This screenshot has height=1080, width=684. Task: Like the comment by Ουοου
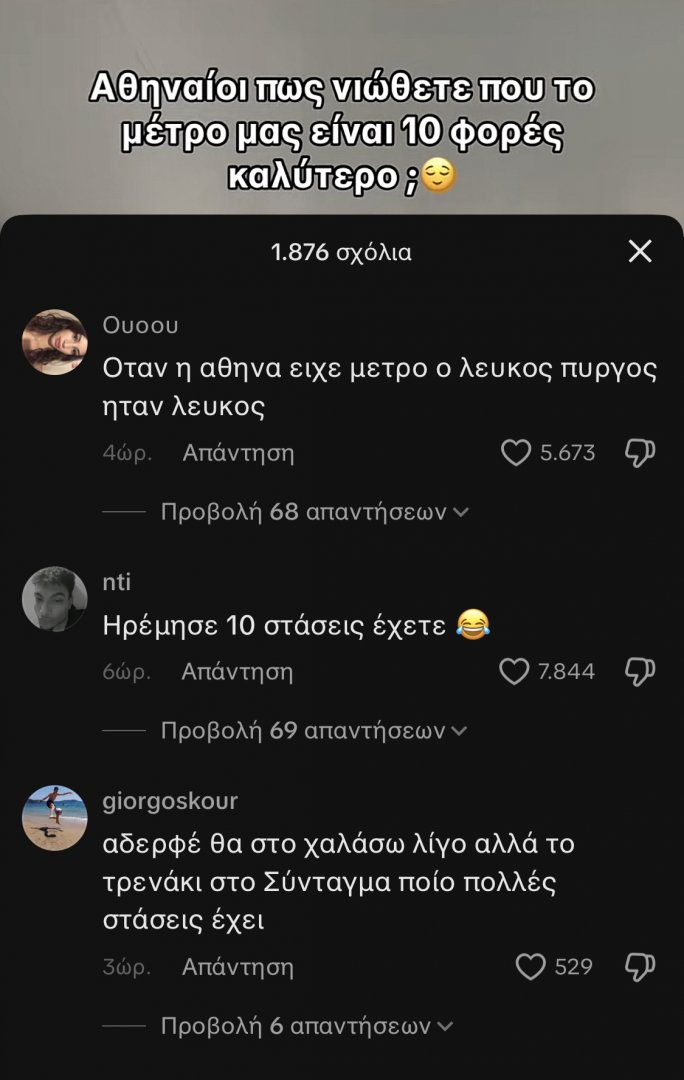(515, 453)
